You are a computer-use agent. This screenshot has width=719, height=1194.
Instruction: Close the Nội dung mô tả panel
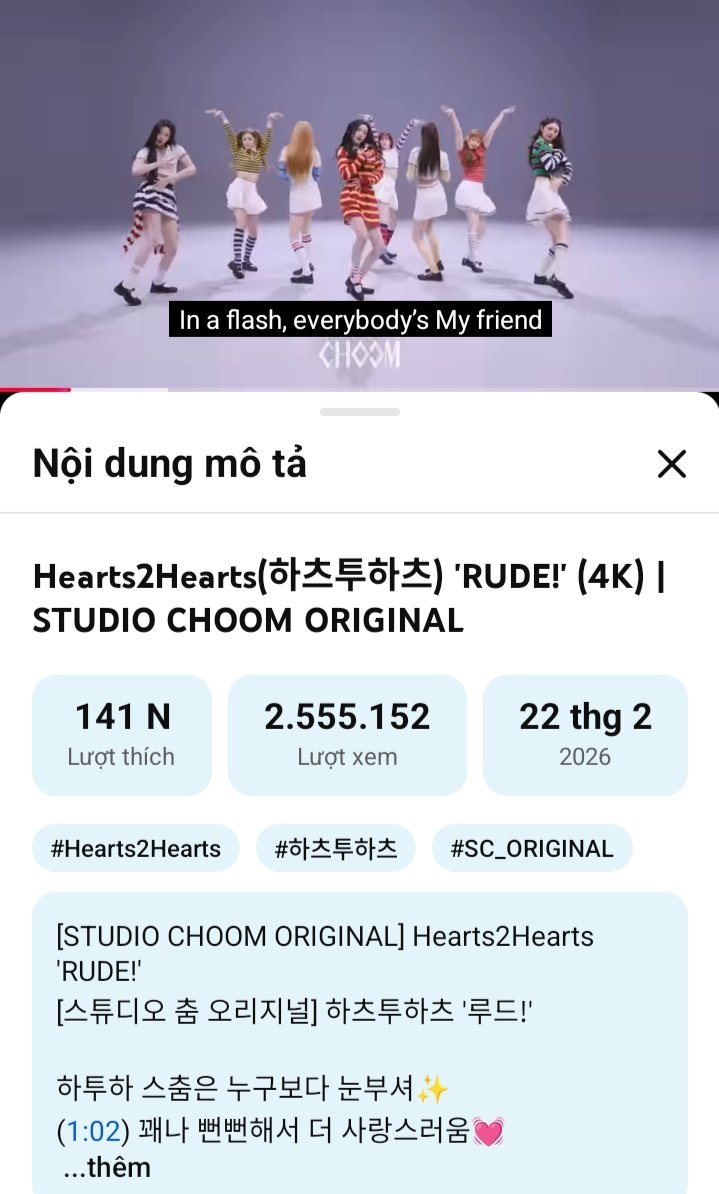[x=671, y=464]
